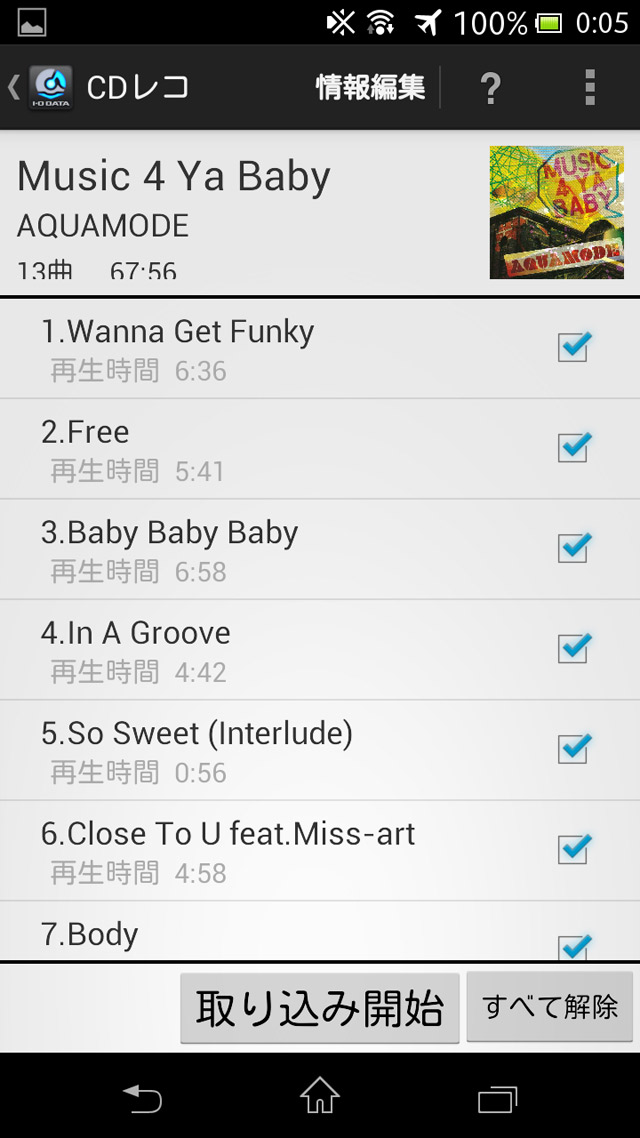Screen dimensions: 640x1138
Task: Tap the system back button
Action: 142,1097
